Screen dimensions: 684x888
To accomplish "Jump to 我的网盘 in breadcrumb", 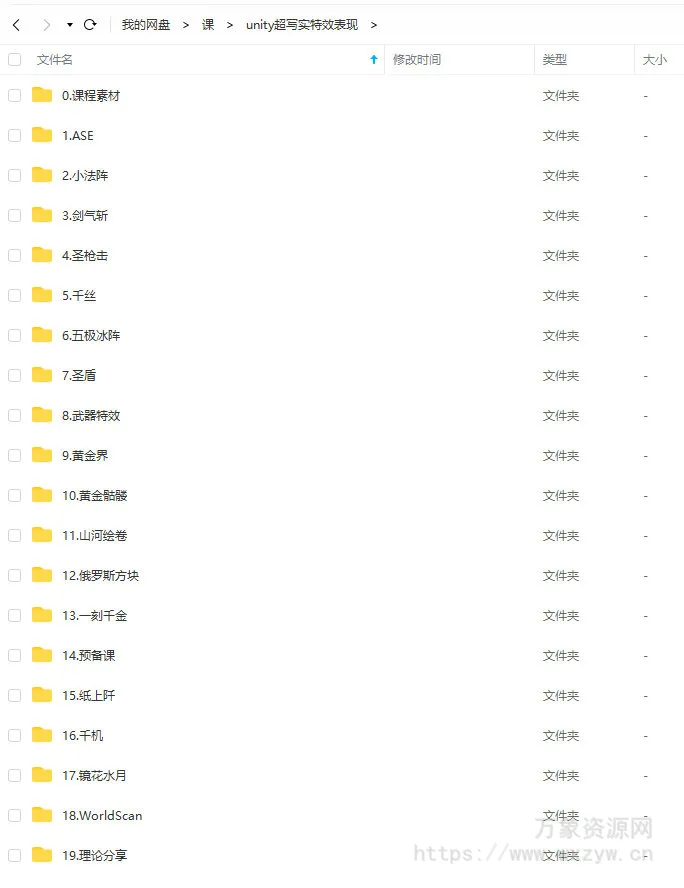I will [146, 24].
